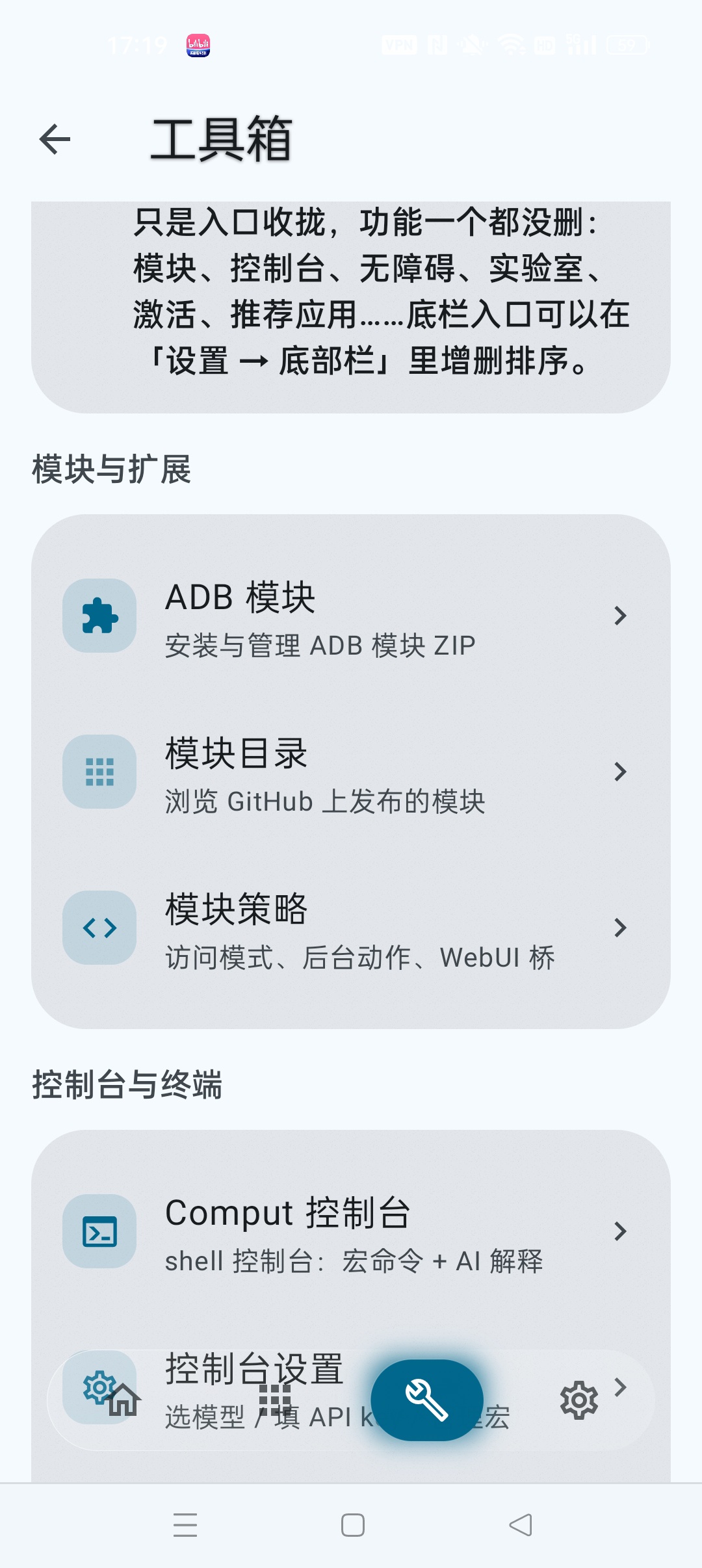Switch to the grid tab in the floating bar
Viewport: 702px width, 1568px height.
275,1400
